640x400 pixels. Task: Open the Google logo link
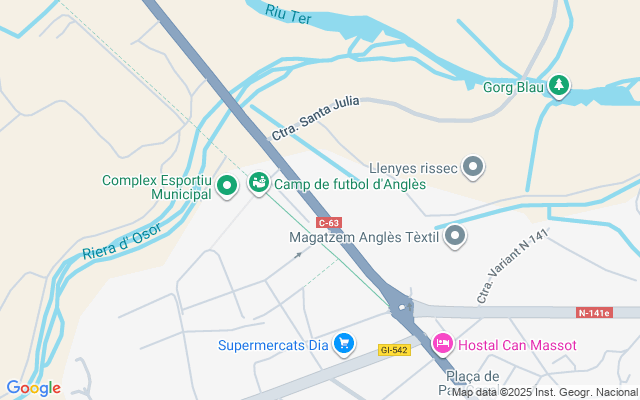coord(33,387)
